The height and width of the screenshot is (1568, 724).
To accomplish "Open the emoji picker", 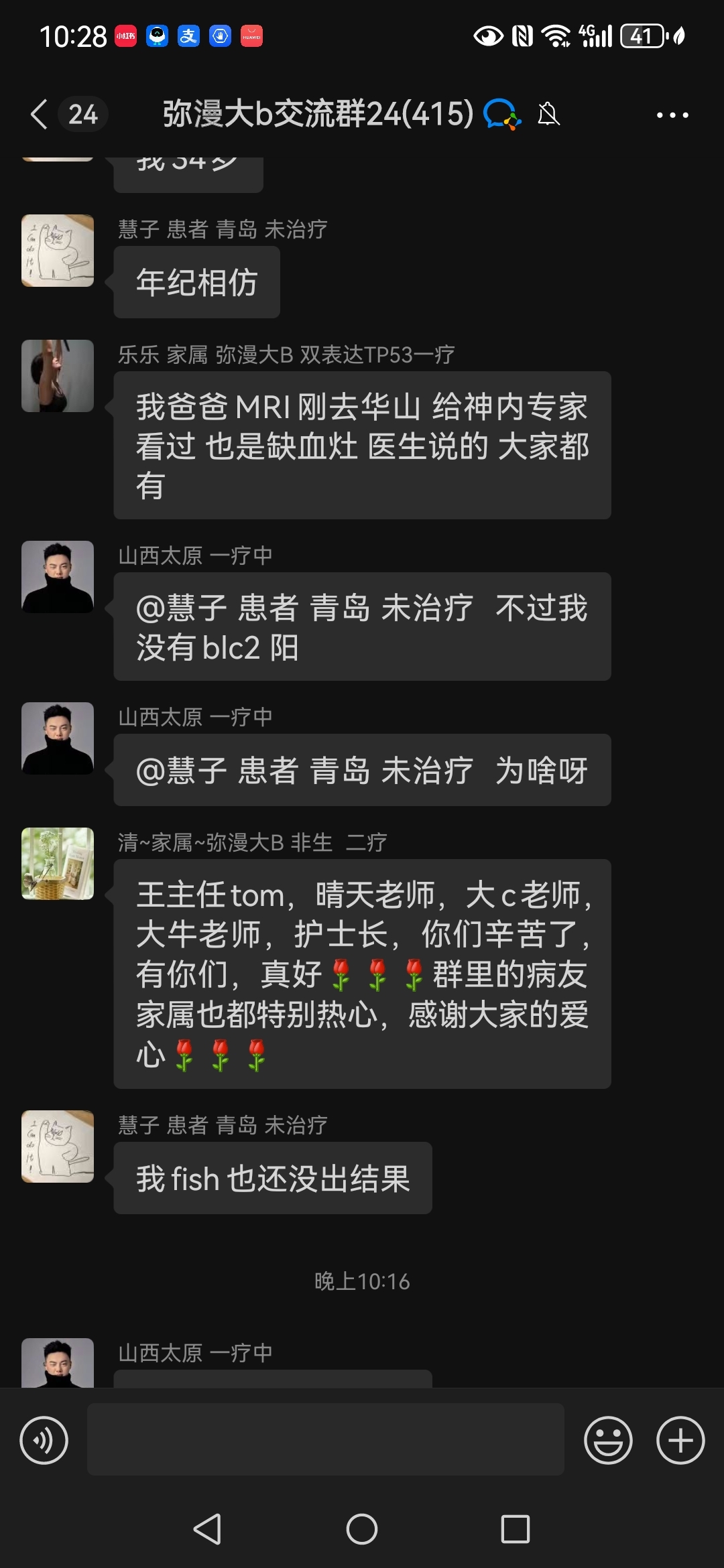I will tap(608, 1440).
